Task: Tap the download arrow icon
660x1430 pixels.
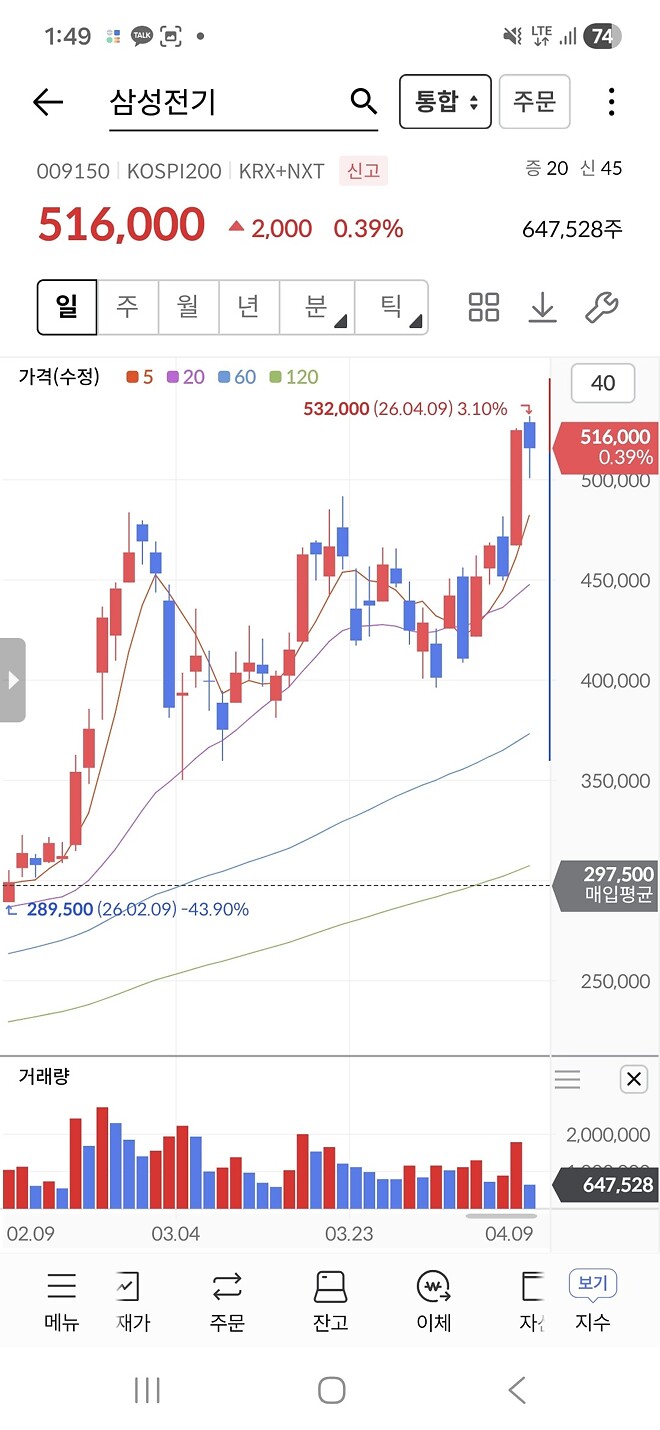Action: click(x=542, y=307)
